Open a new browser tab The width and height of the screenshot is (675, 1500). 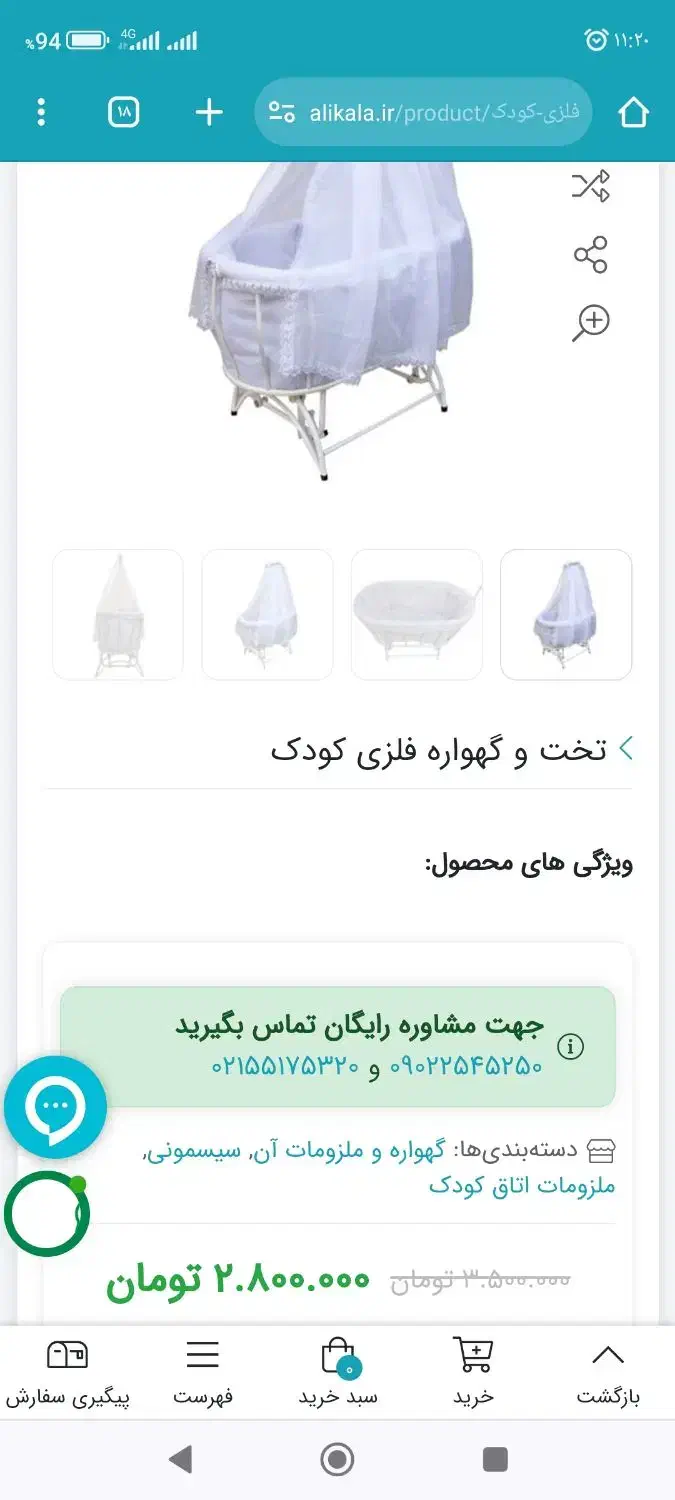click(208, 112)
